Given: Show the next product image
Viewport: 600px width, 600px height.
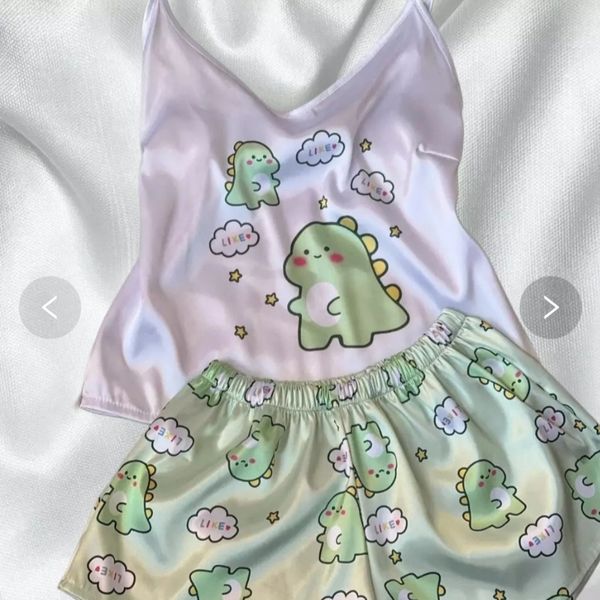Looking at the screenshot, I should point(550,307).
